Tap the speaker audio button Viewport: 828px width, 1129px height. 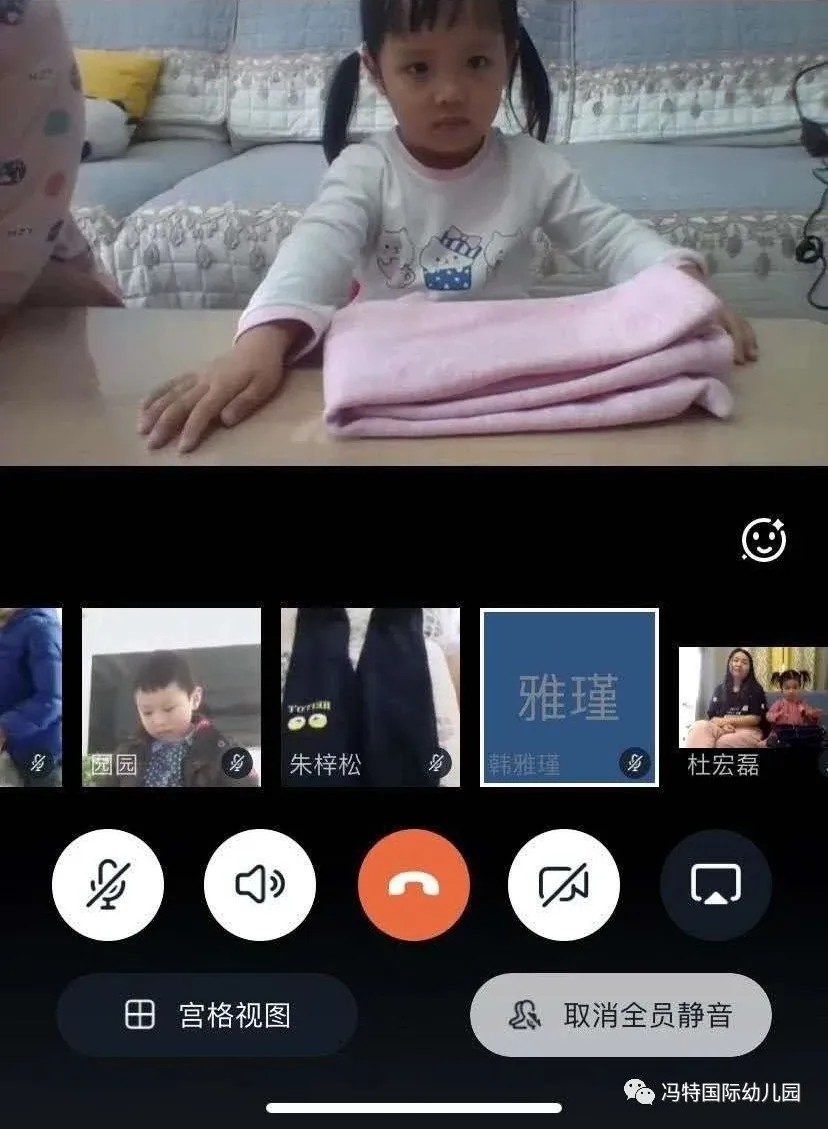click(260, 885)
